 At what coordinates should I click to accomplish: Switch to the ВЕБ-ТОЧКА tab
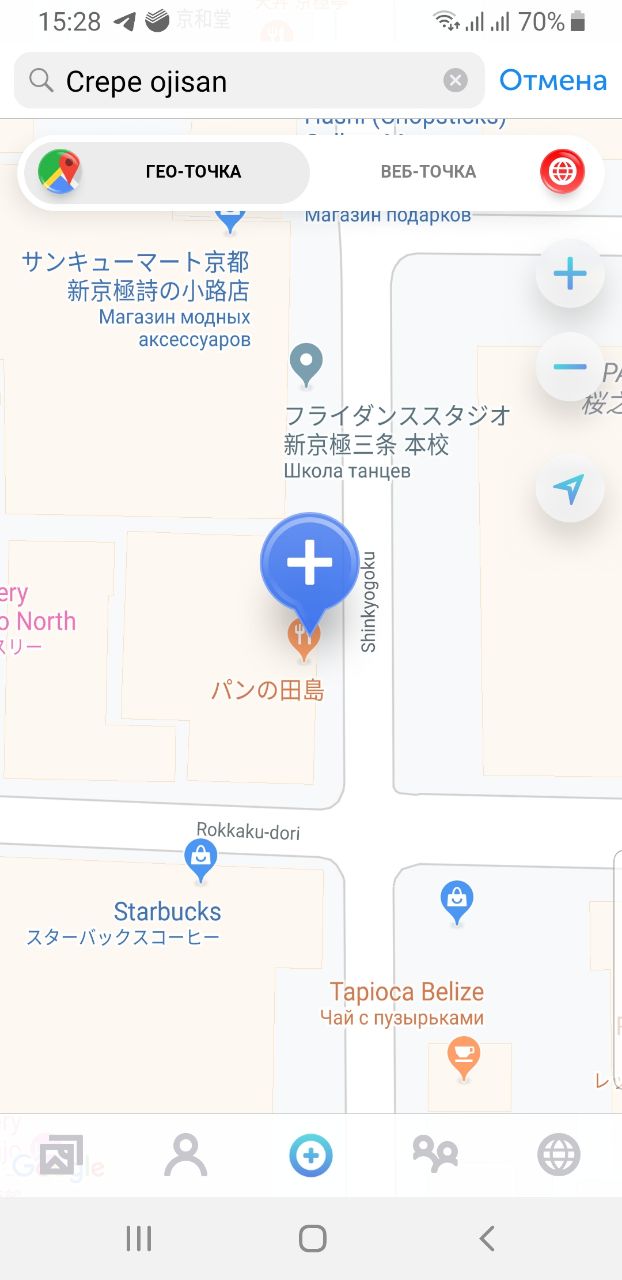point(428,172)
